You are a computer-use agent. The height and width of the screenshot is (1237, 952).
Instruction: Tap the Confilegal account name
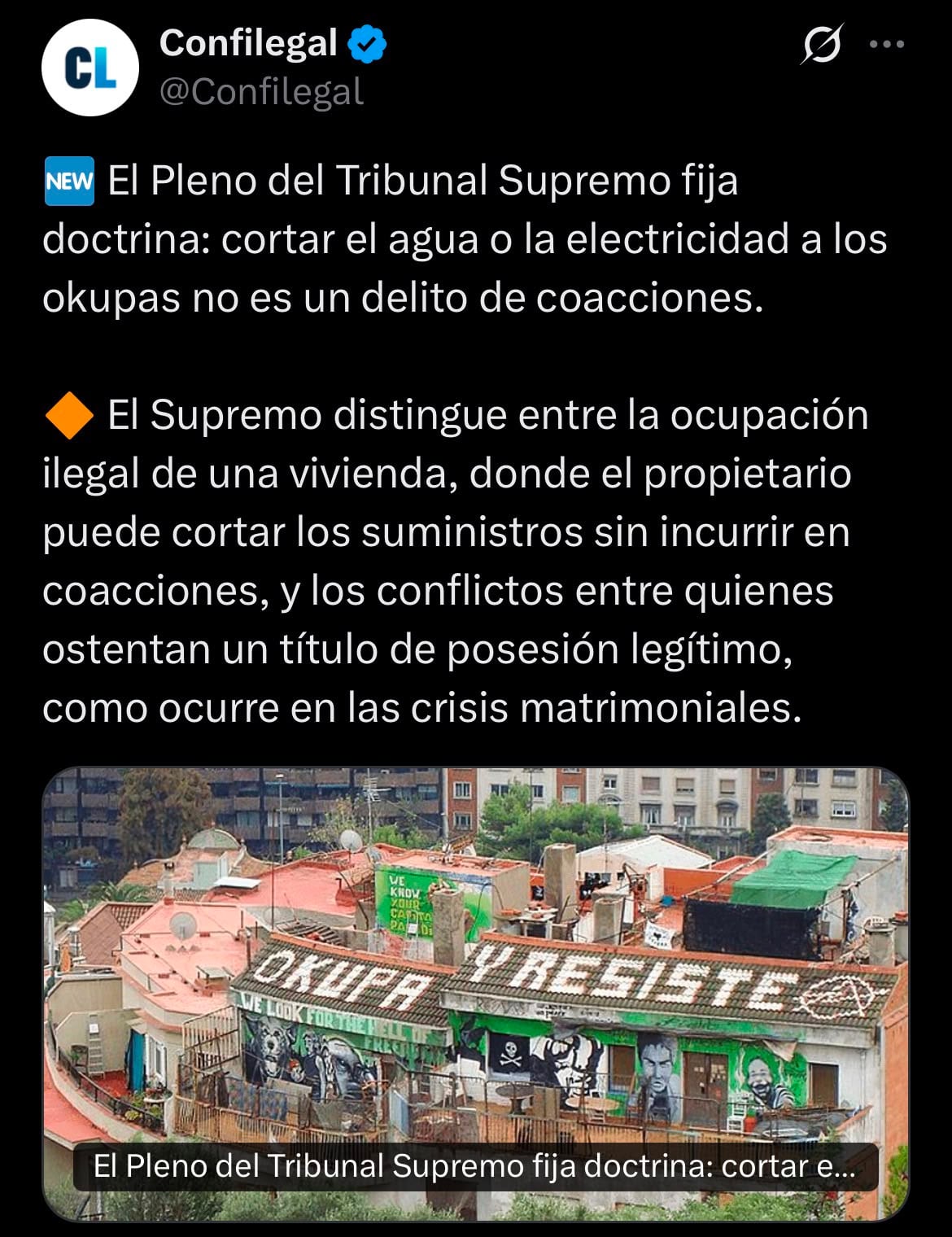[x=248, y=42]
